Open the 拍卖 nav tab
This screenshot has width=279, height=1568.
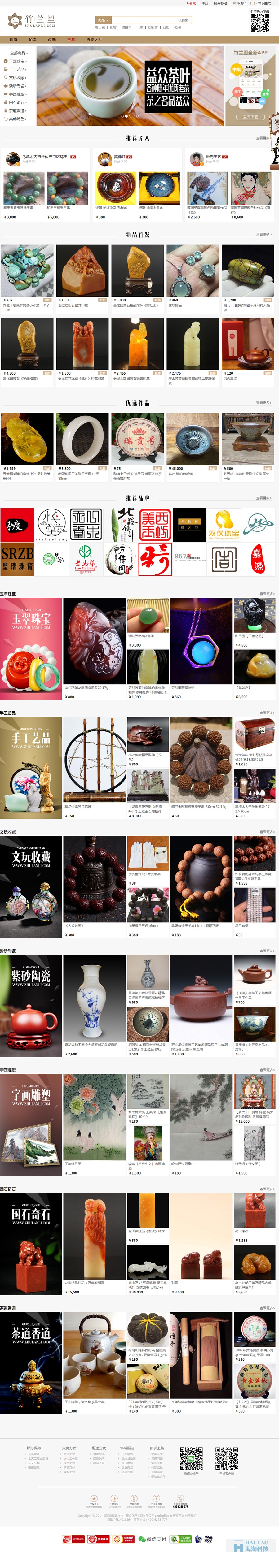click(x=32, y=40)
